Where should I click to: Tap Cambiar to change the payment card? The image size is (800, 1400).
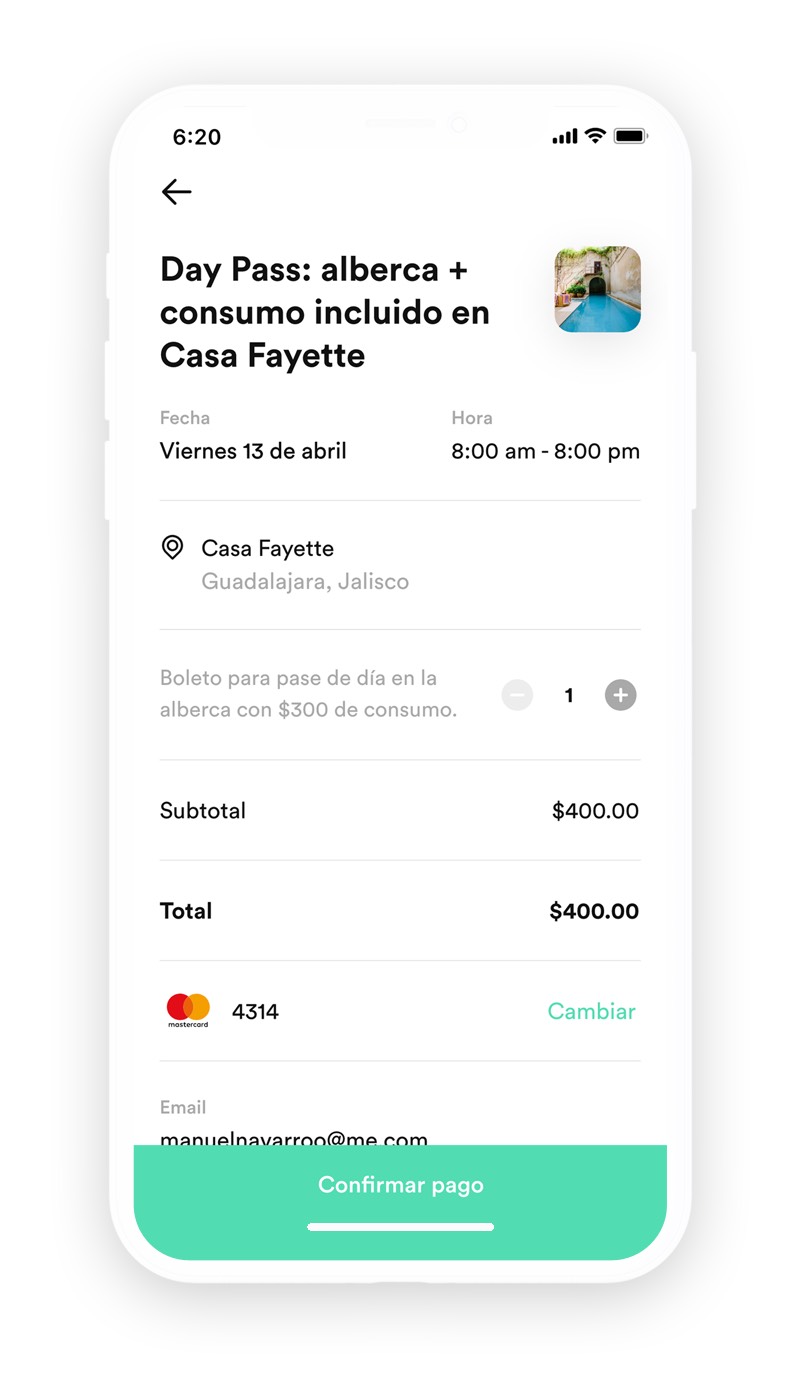click(591, 1011)
